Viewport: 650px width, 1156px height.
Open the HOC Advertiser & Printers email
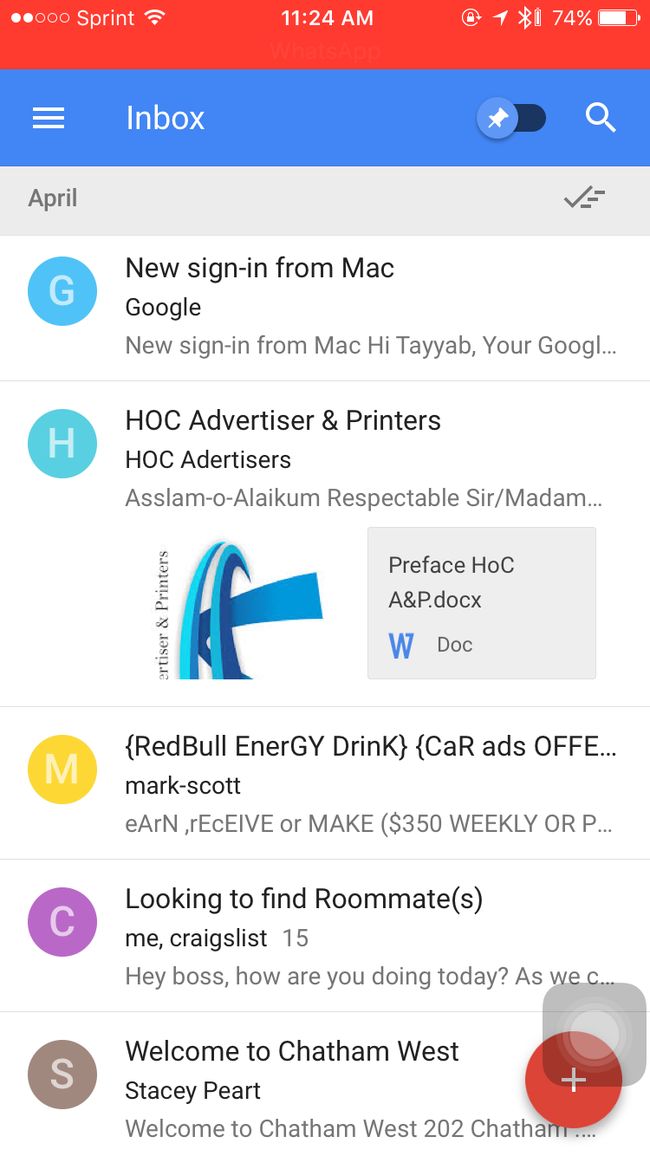(325, 544)
